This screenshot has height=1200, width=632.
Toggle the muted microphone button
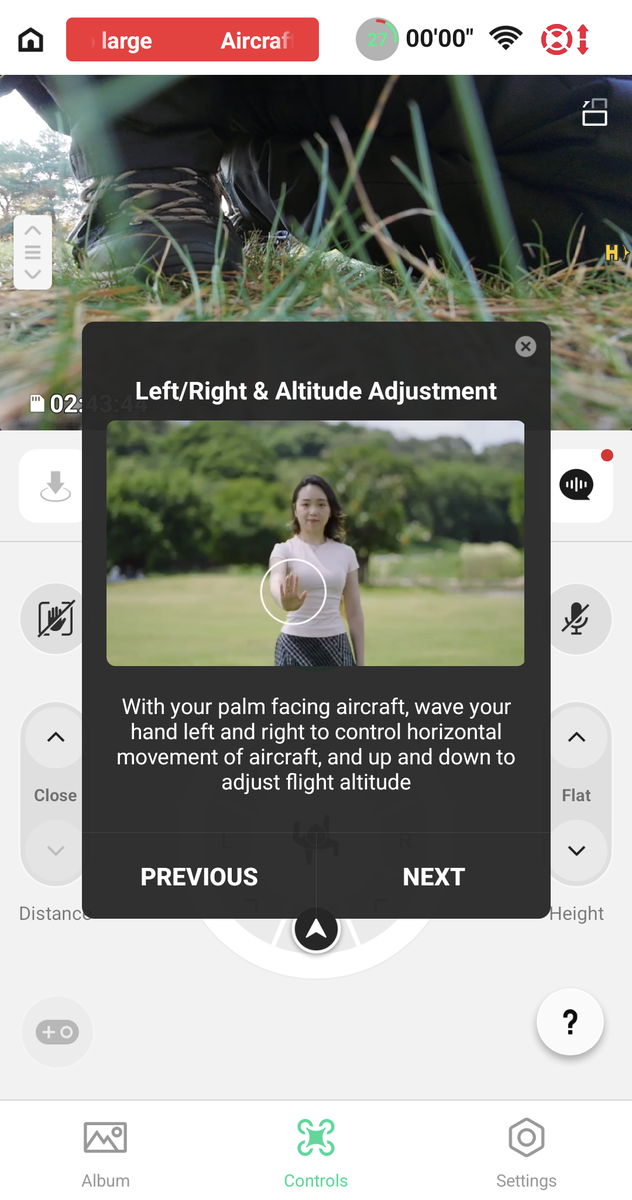575,619
